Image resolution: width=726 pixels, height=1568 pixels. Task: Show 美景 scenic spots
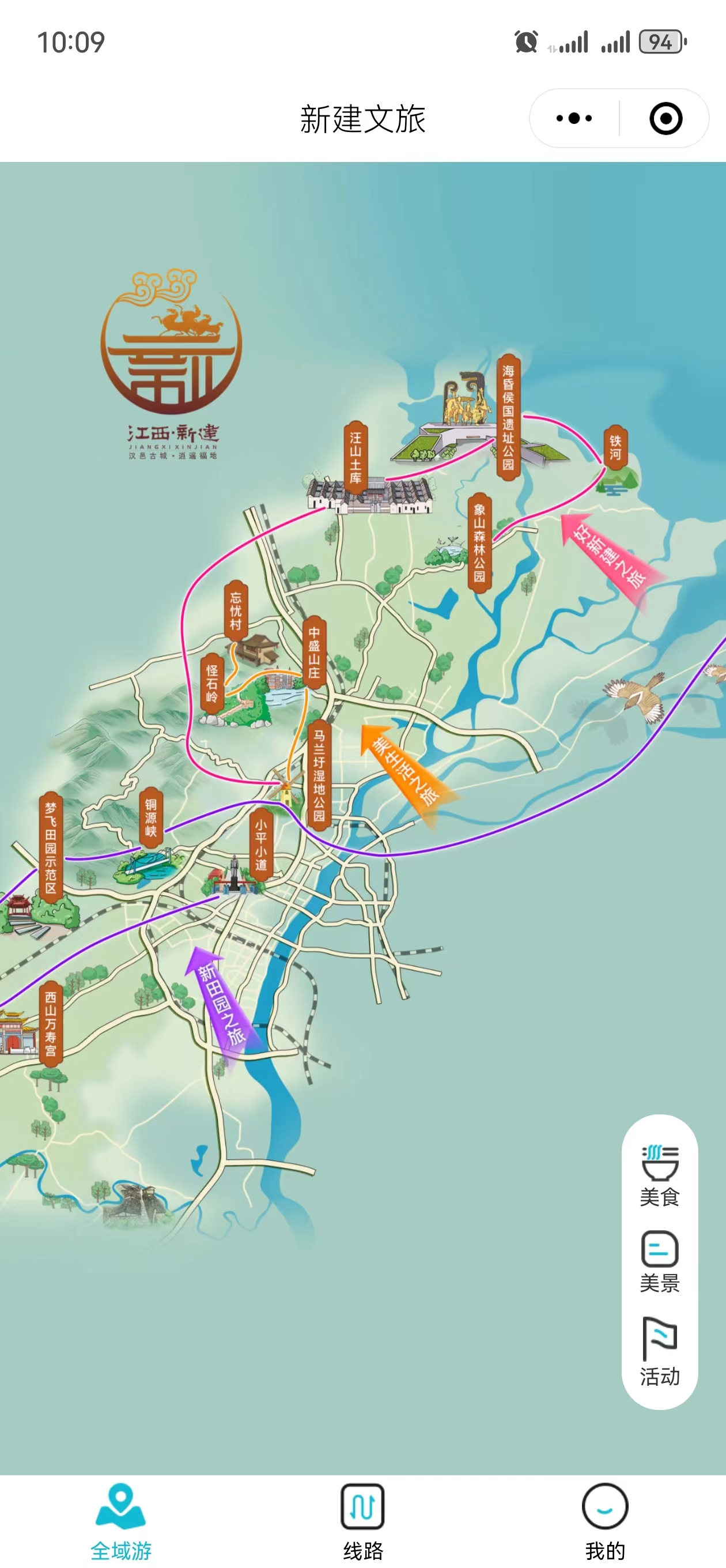659,1261
